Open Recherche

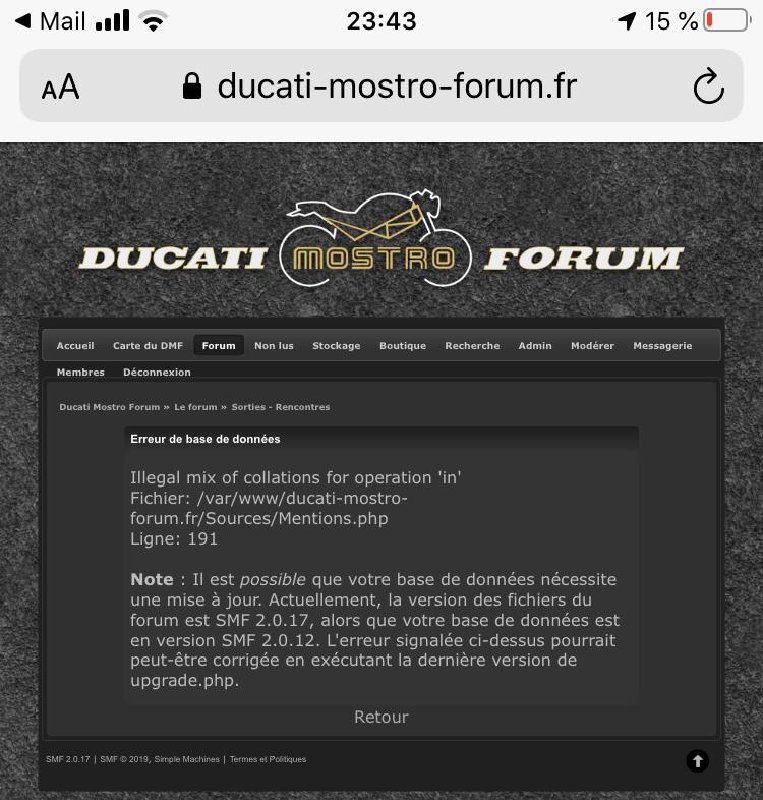click(x=472, y=346)
